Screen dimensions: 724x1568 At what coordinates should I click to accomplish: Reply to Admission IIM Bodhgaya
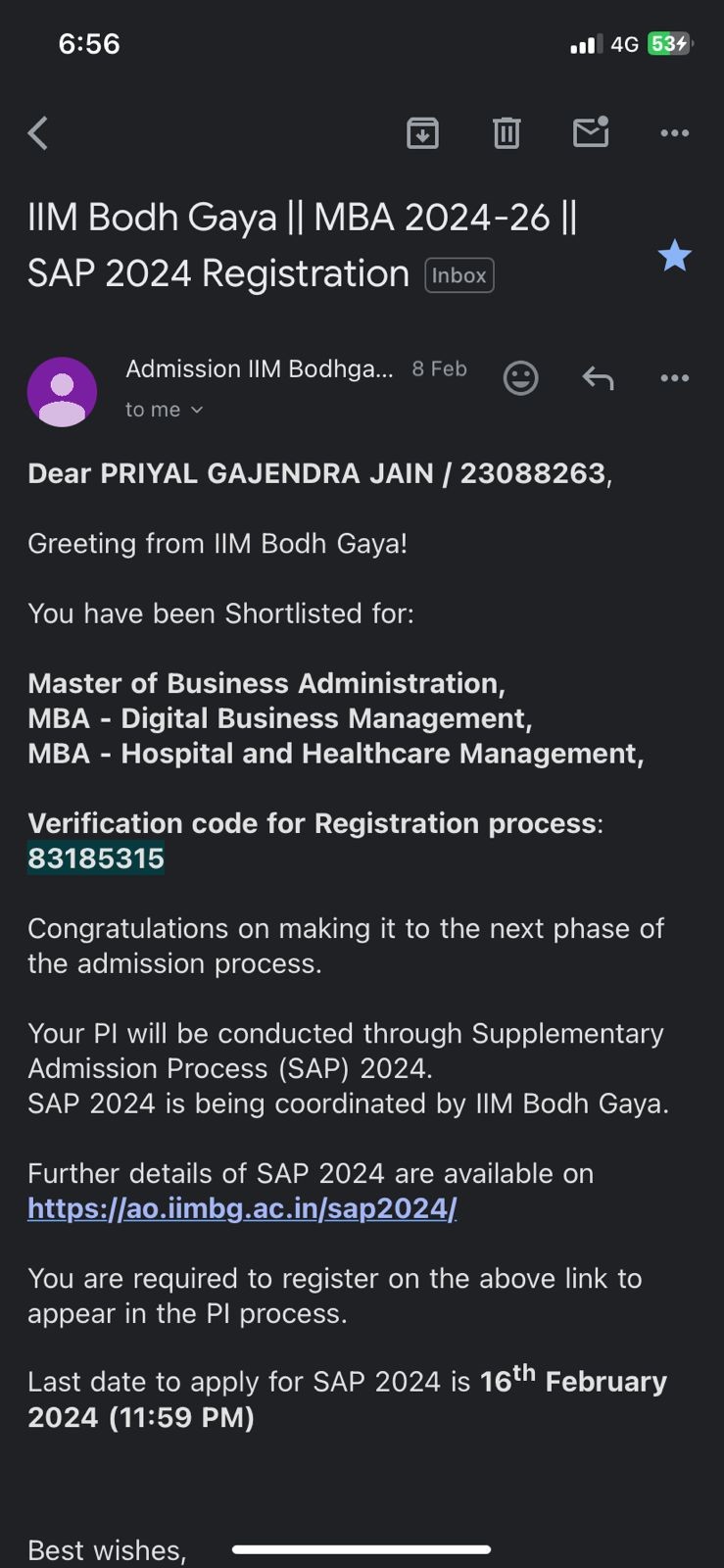(x=598, y=378)
